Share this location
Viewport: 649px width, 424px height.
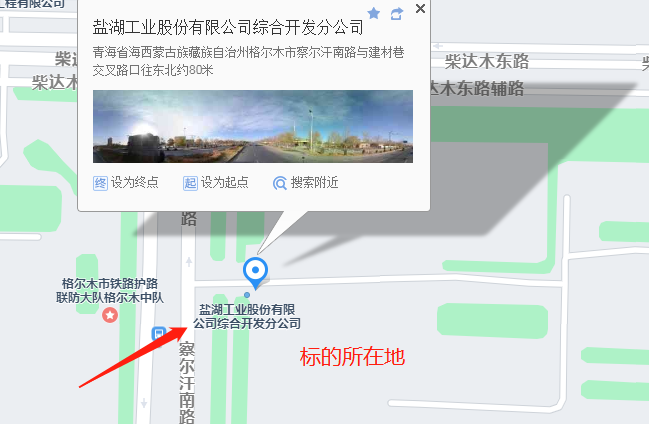pyautogui.click(x=396, y=13)
